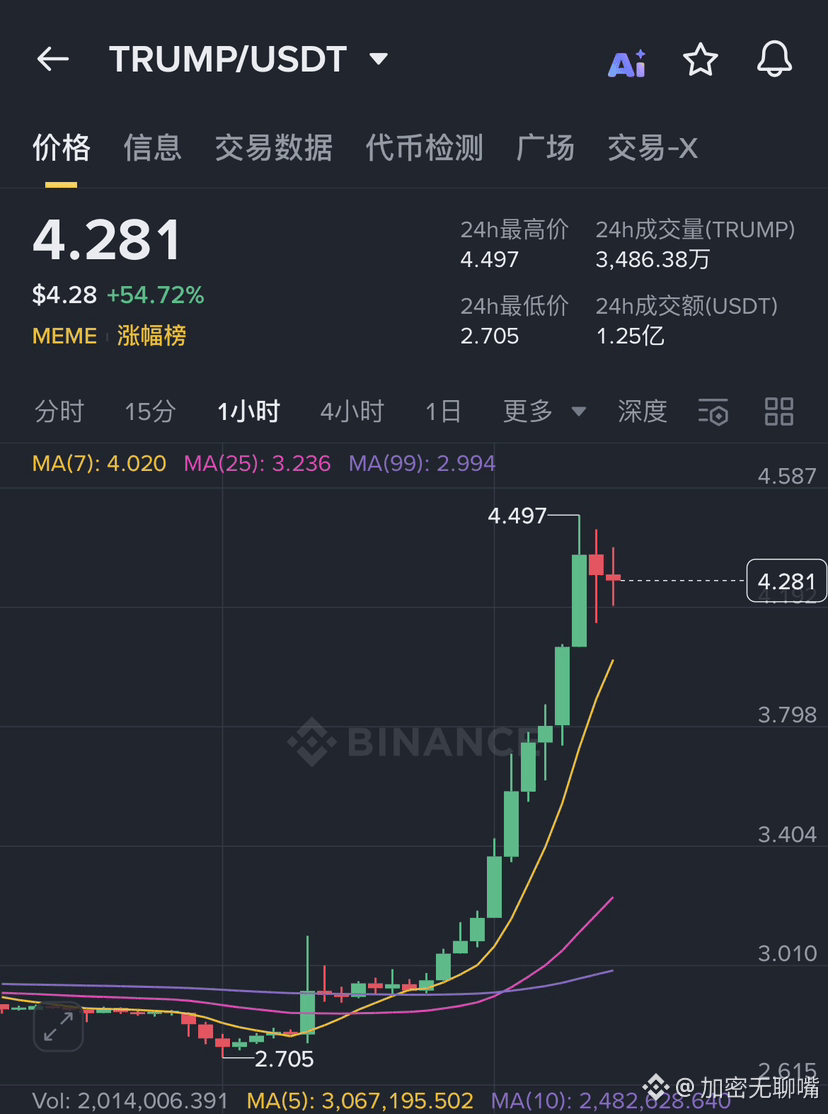828x1114 pixels.
Task: Switch to the 信息 tab
Action: [x=152, y=148]
